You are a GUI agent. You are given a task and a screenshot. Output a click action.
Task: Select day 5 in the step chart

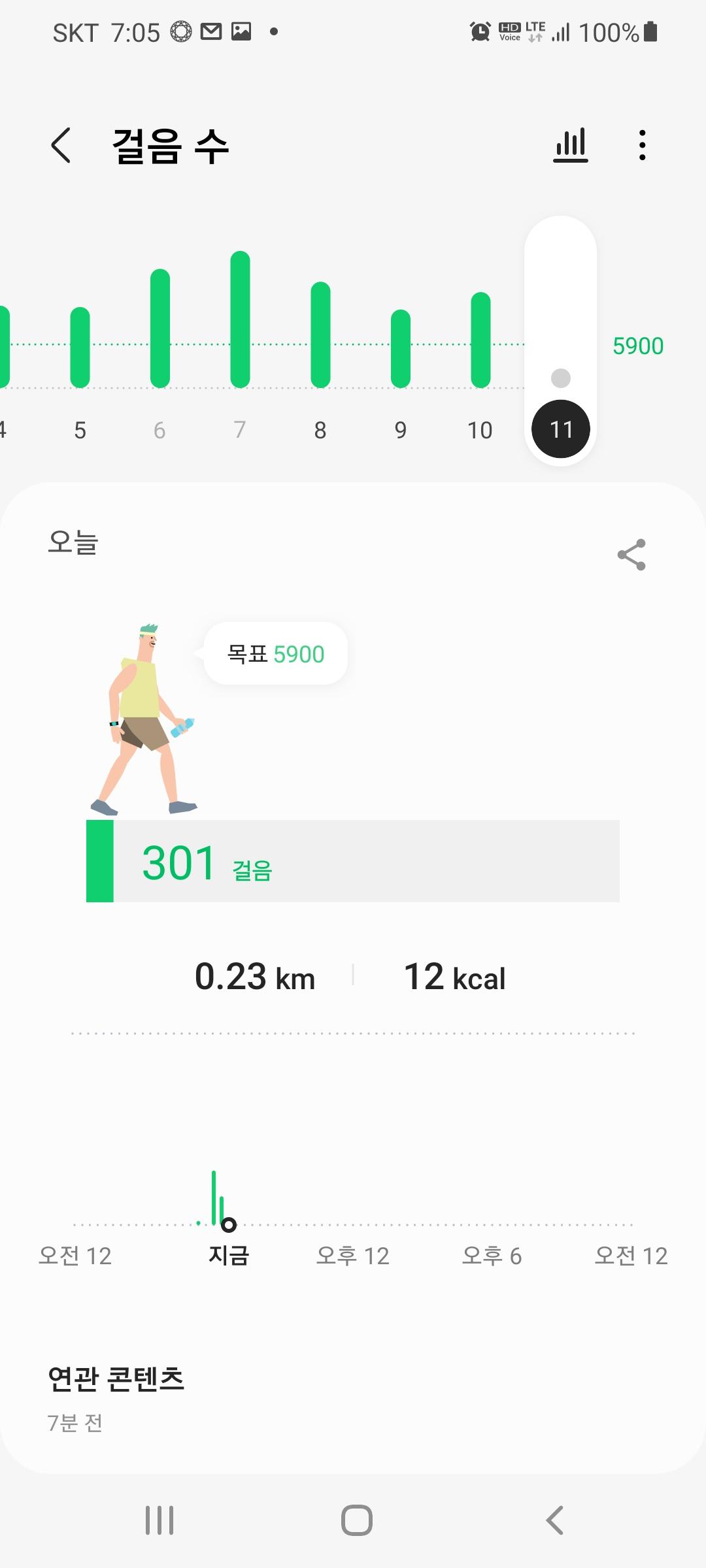(x=80, y=429)
